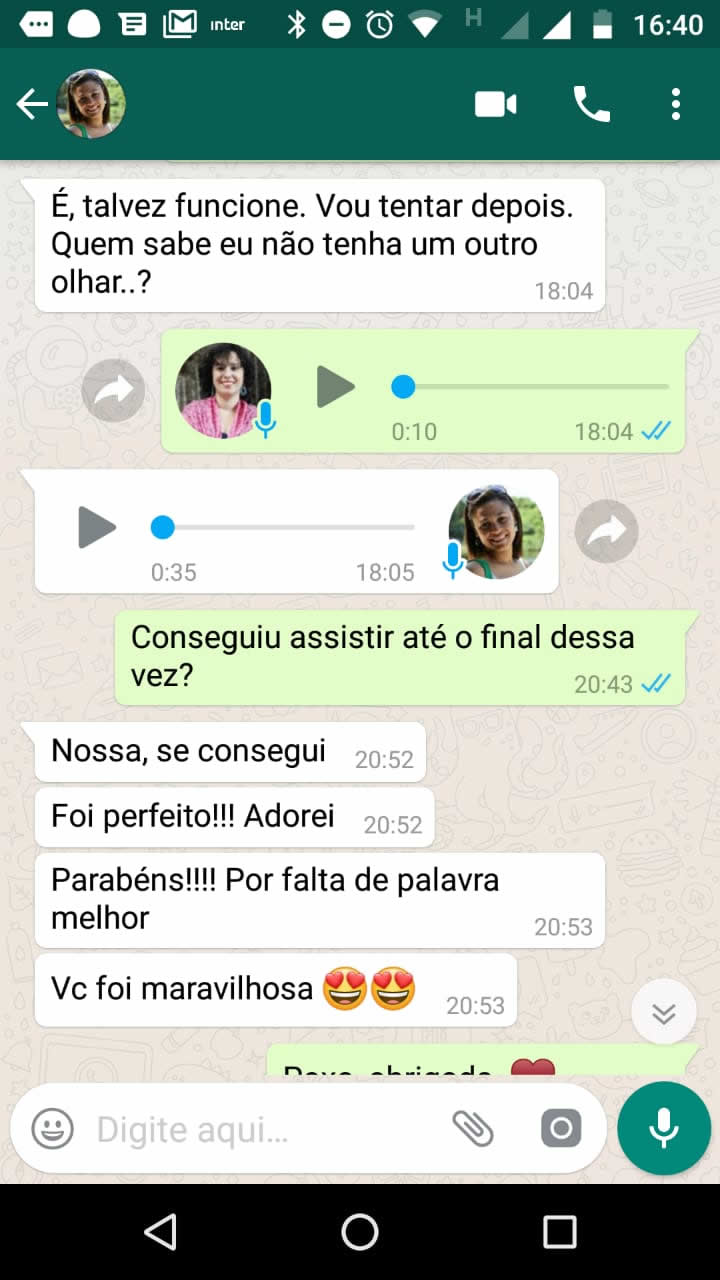Open recent apps from navigation bar
This screenshot has width=720, height=1280.
point(559,1232)
